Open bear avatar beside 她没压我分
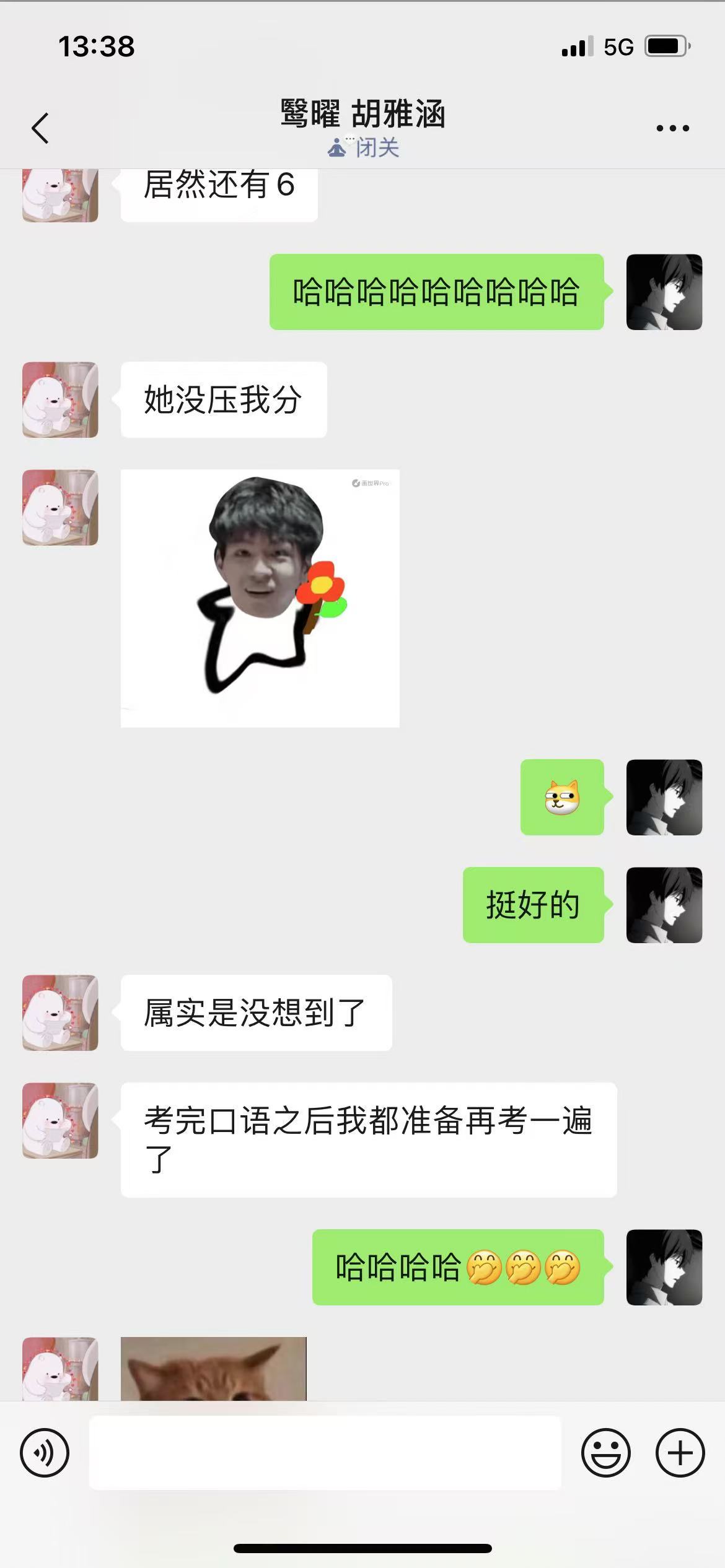 point(60,400)
